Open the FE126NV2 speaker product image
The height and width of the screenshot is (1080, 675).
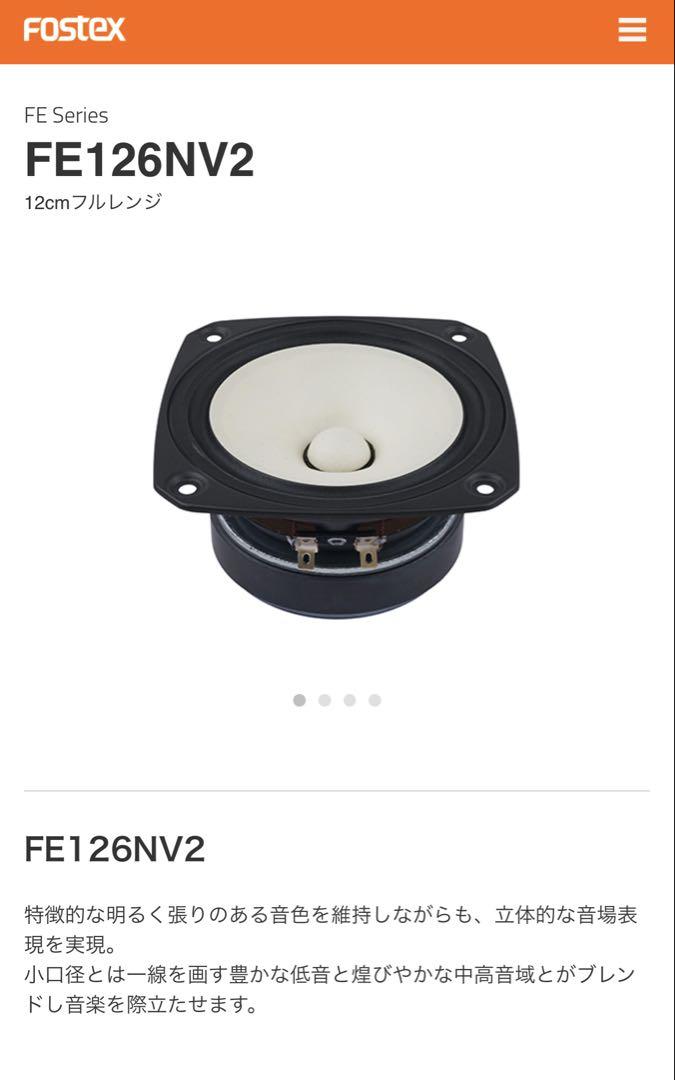336,467
